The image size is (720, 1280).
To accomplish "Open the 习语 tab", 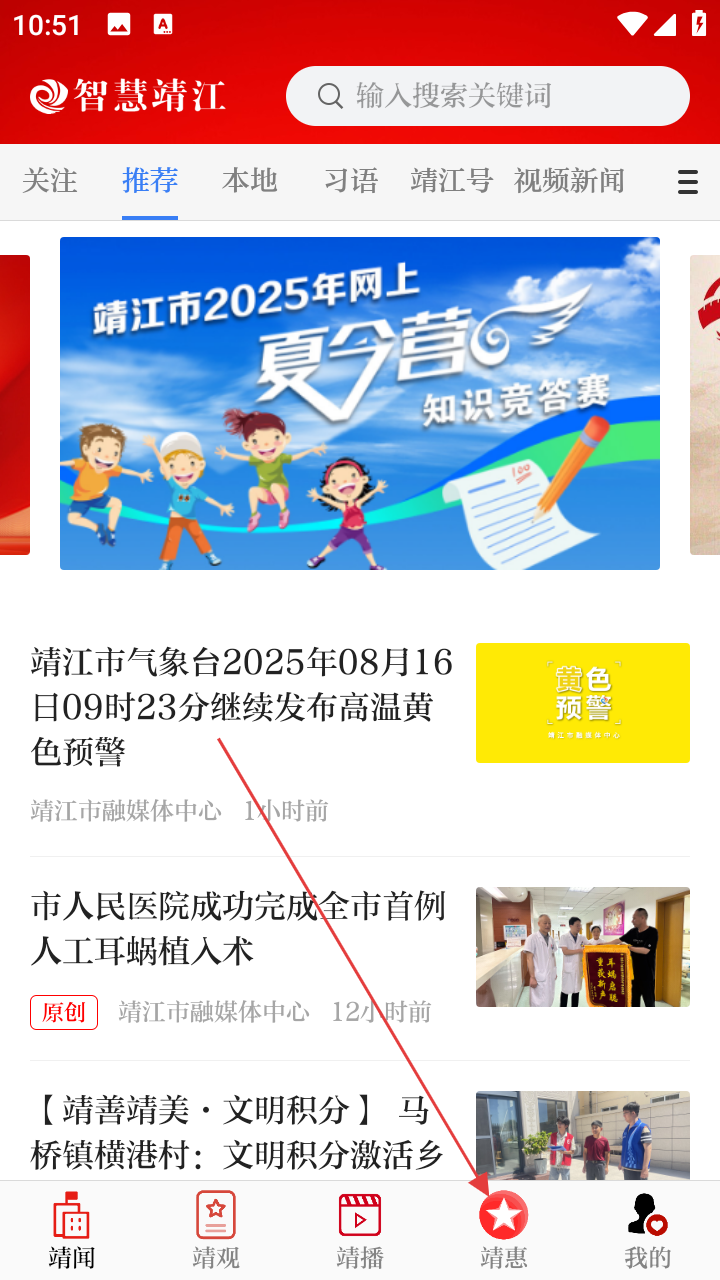I will tap(351, 181).
